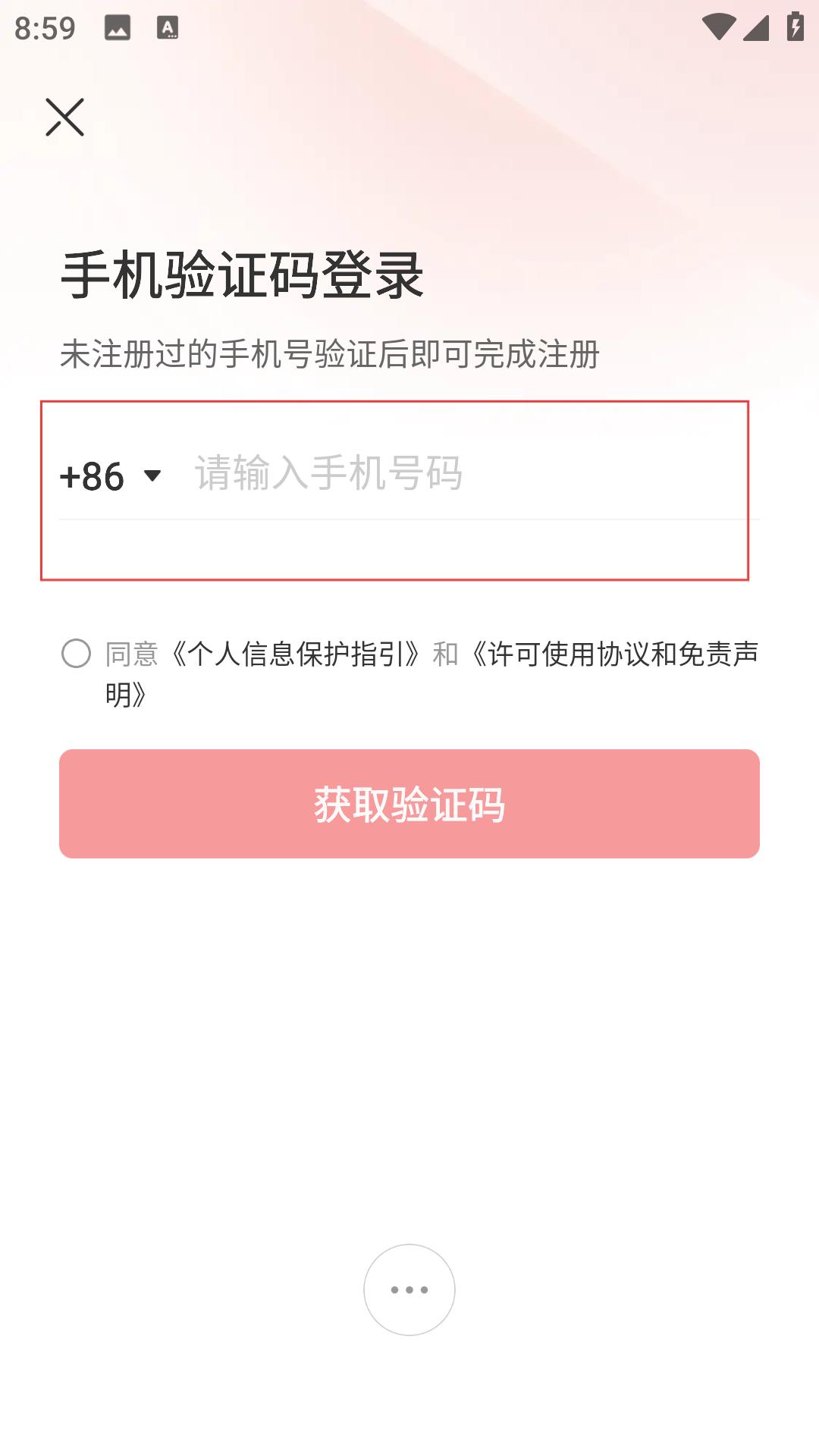Tap the 获取验证码 button
This screenshot has width=819, height=1456.
point(409,804)
